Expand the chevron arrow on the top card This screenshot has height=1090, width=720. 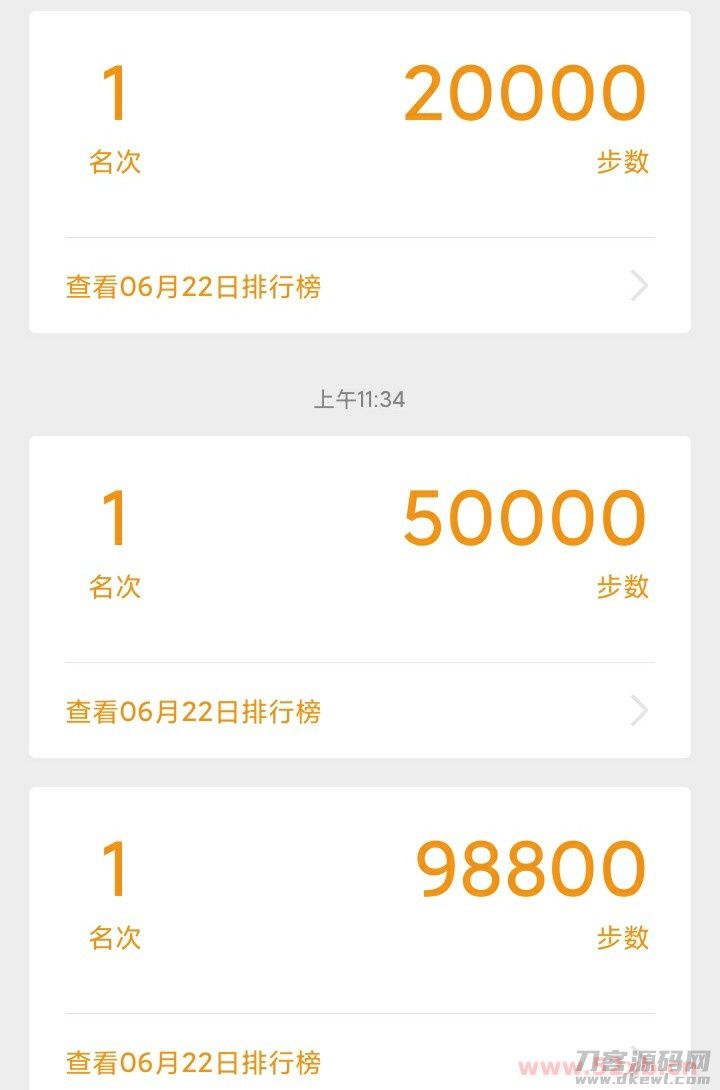coord(640,287)
